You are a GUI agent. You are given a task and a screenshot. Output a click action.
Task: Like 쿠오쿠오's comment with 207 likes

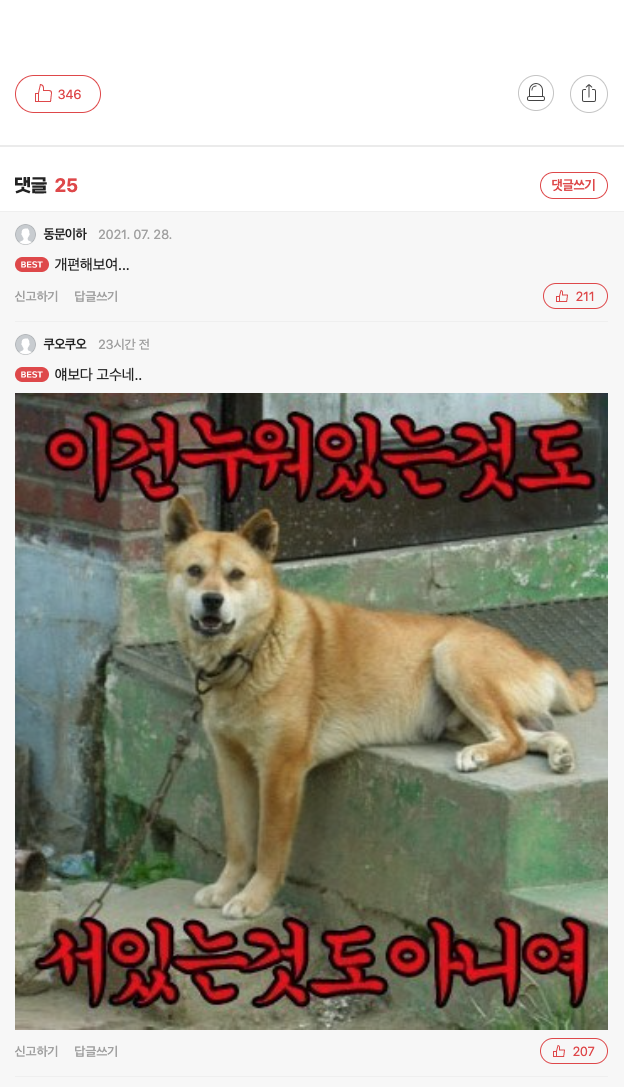pos(574,1051)
